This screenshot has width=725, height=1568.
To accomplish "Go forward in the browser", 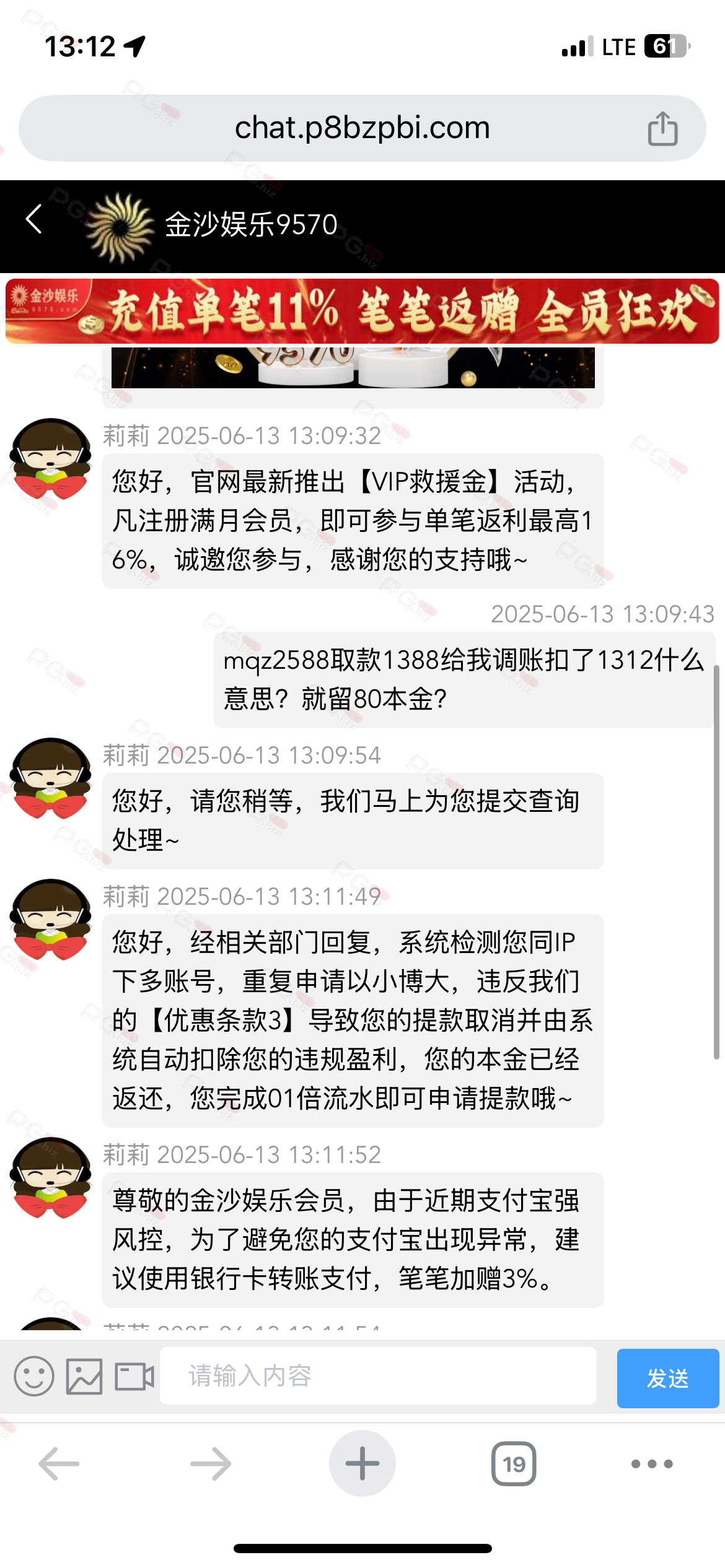I will click(x=211, y=1464).
